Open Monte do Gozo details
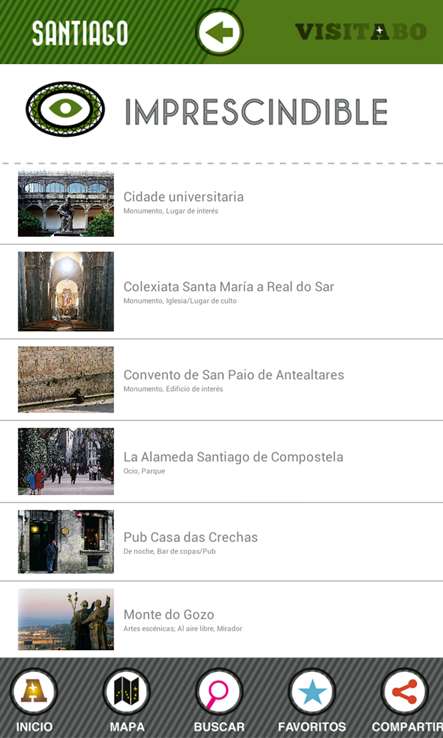Viewport: 443px width, 738px height. tap(221, 619)
